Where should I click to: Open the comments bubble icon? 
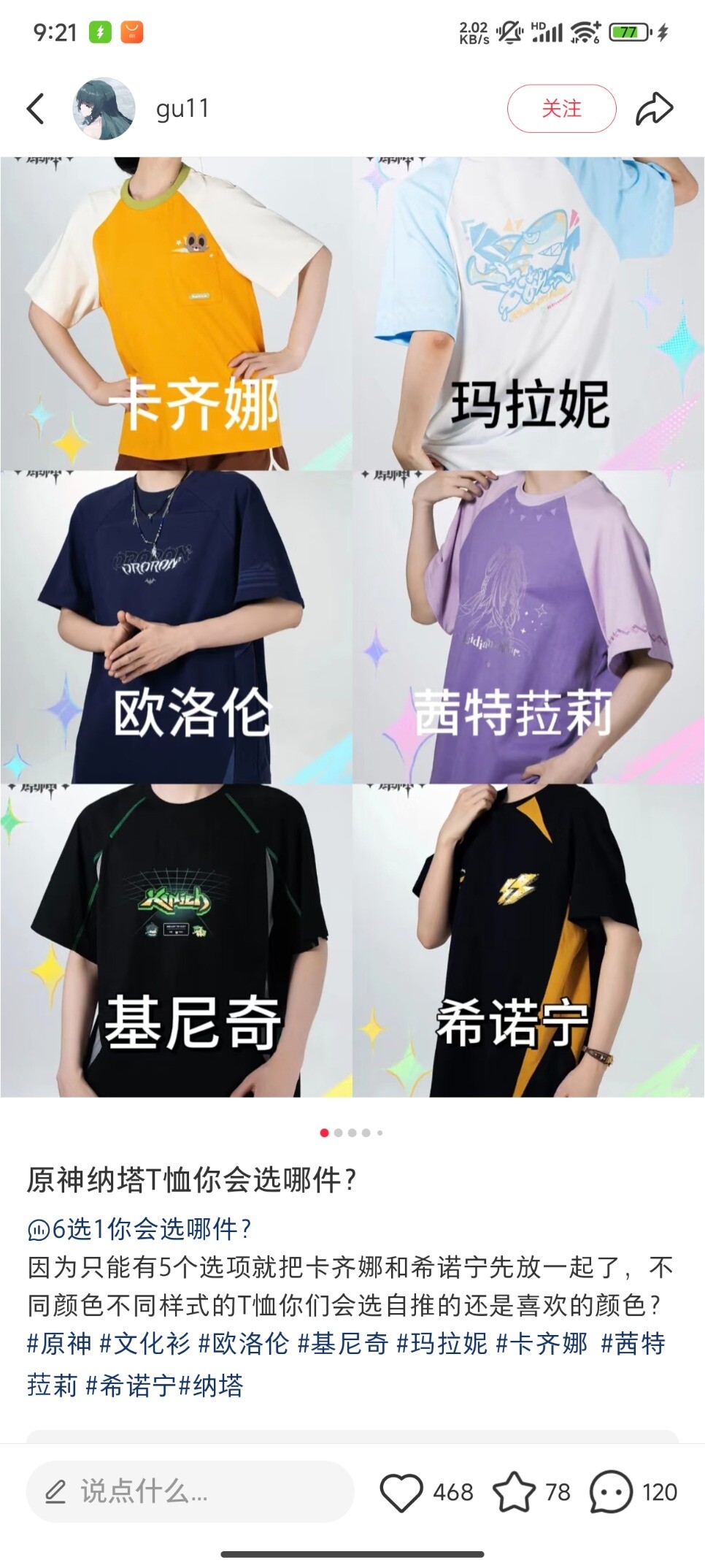pyautogui.click(x=610, y=1492)
